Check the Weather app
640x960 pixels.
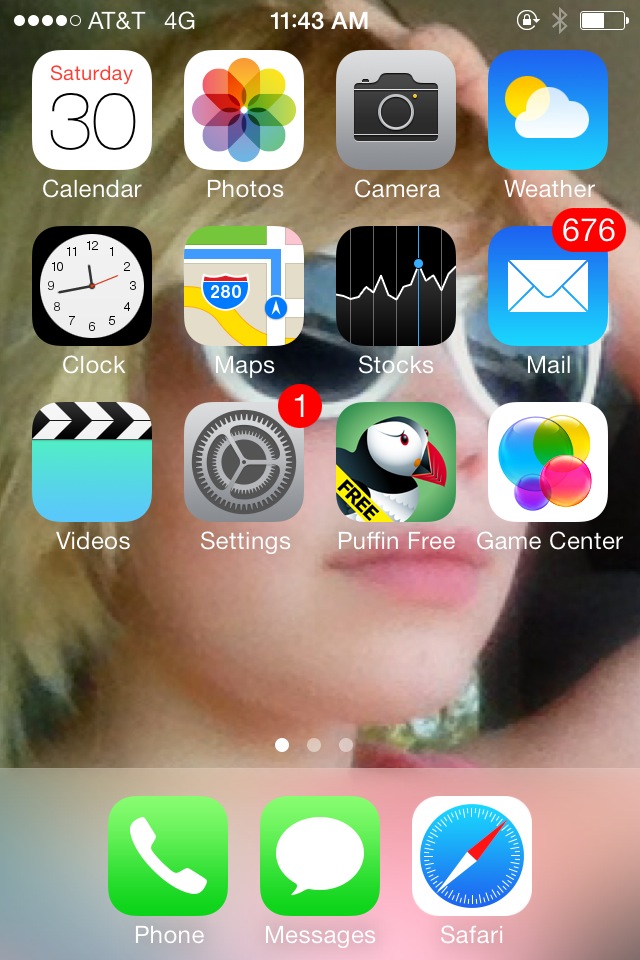pos(548,110)
